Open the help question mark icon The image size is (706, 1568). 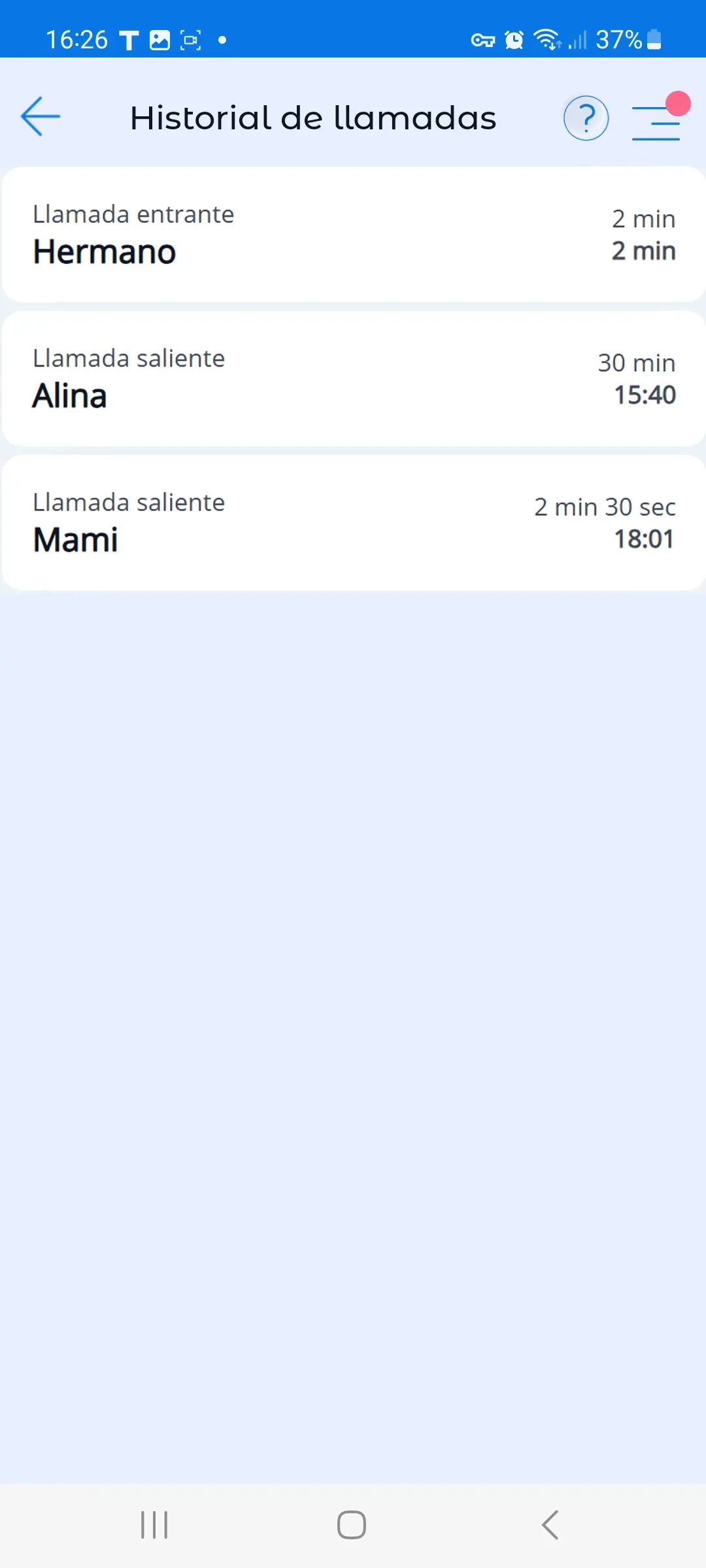(x=586, y=118)
